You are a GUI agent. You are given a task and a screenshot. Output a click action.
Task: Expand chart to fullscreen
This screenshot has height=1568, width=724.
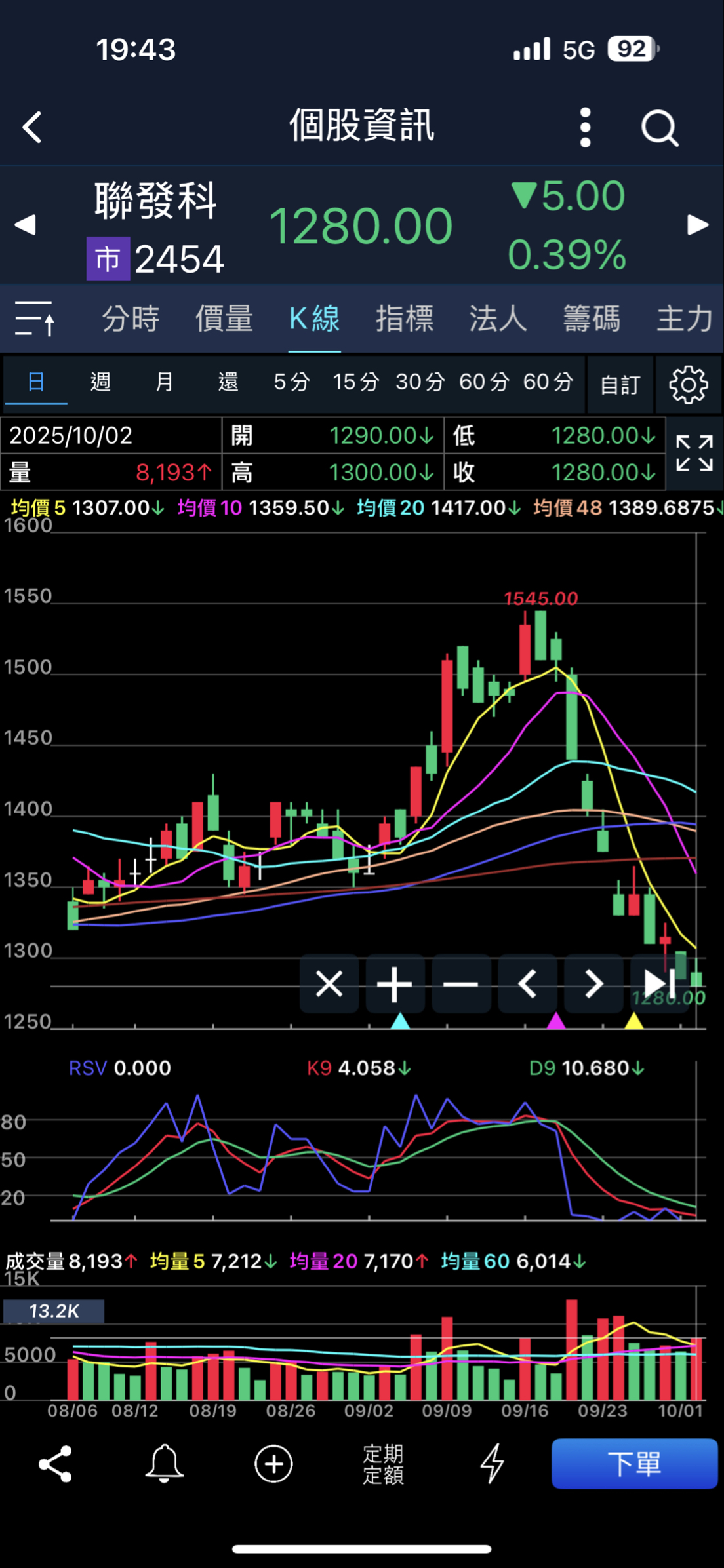click(x=694, y=453)
